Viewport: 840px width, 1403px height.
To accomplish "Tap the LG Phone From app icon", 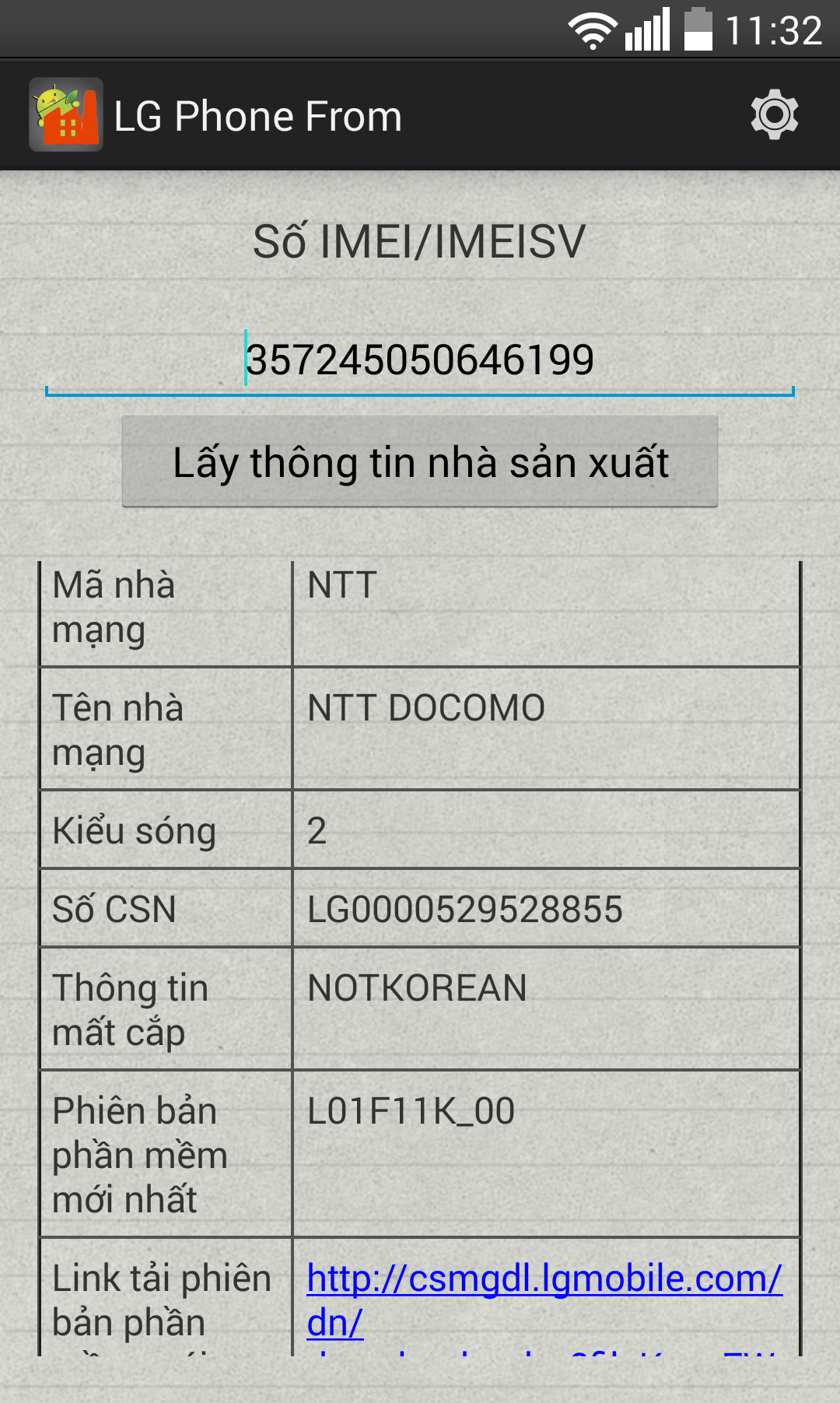I will click(x=66, y=115).
